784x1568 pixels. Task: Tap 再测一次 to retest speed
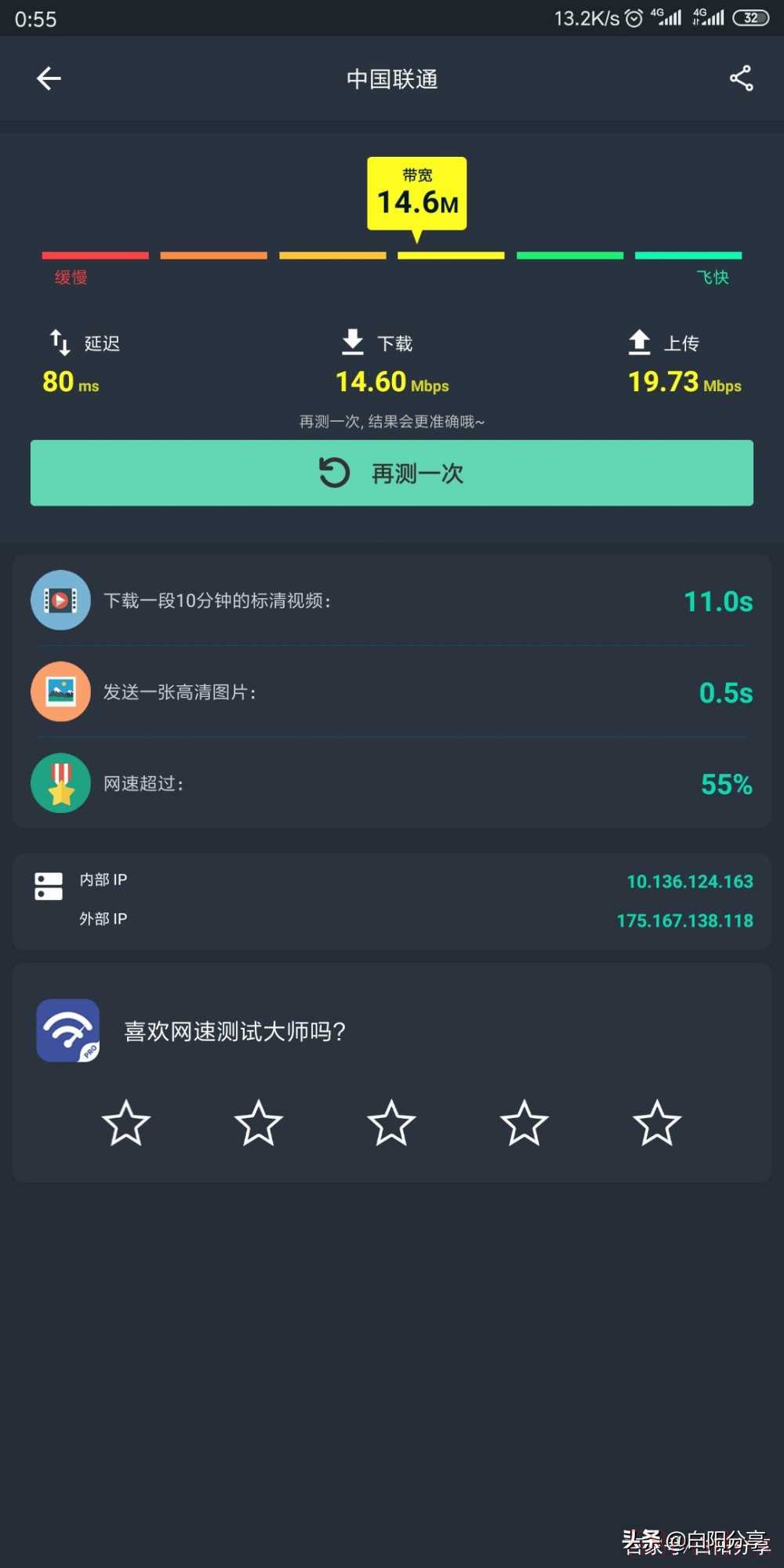392,473
